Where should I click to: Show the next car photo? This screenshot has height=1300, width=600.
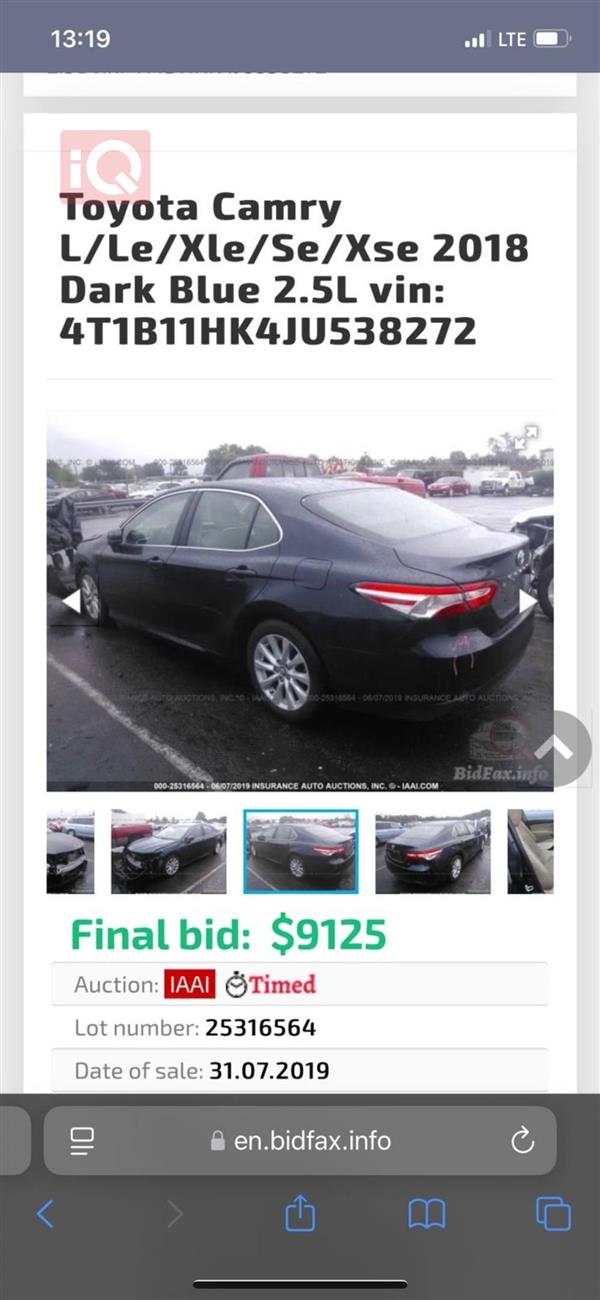click(x=528, y=601)
